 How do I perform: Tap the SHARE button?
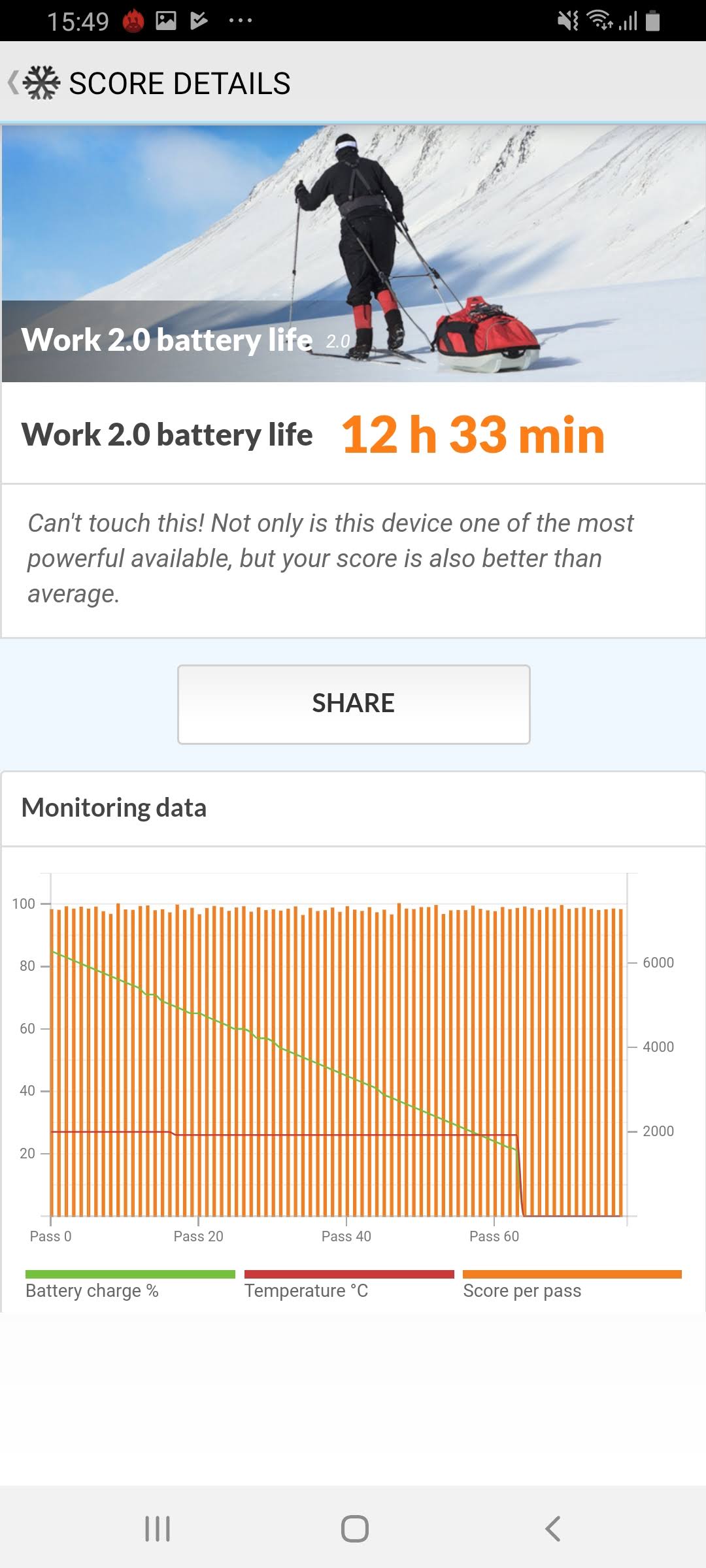(x=354, y=704)
